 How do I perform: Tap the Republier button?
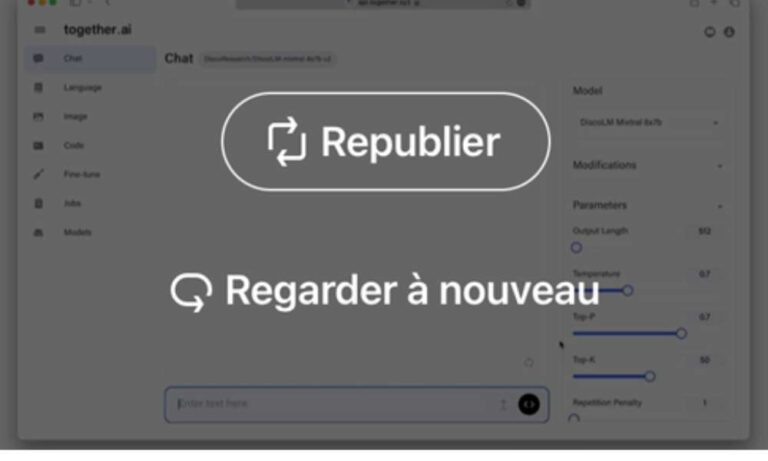click(x=385, y=142)
